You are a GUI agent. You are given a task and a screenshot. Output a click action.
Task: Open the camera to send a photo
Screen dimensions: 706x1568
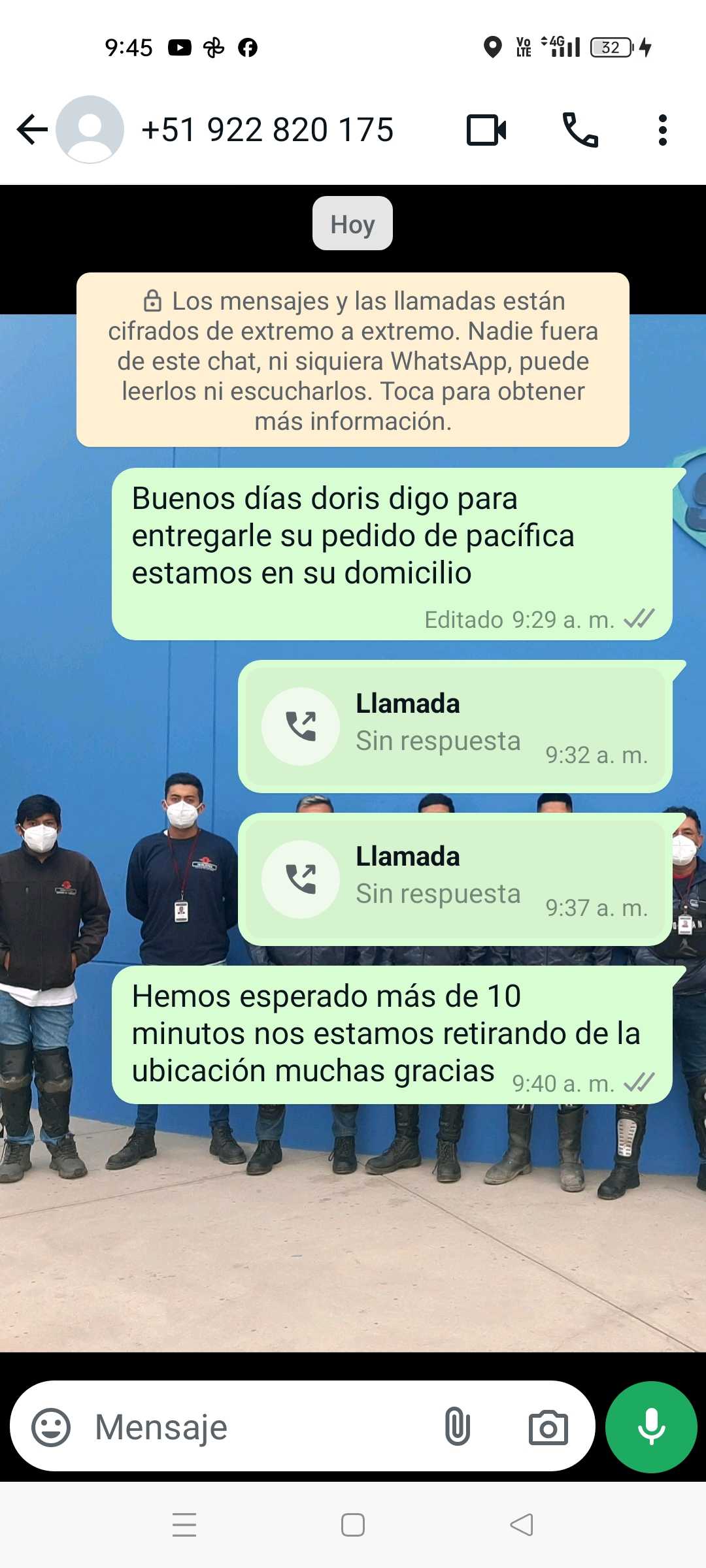[x=548, y=1428]
